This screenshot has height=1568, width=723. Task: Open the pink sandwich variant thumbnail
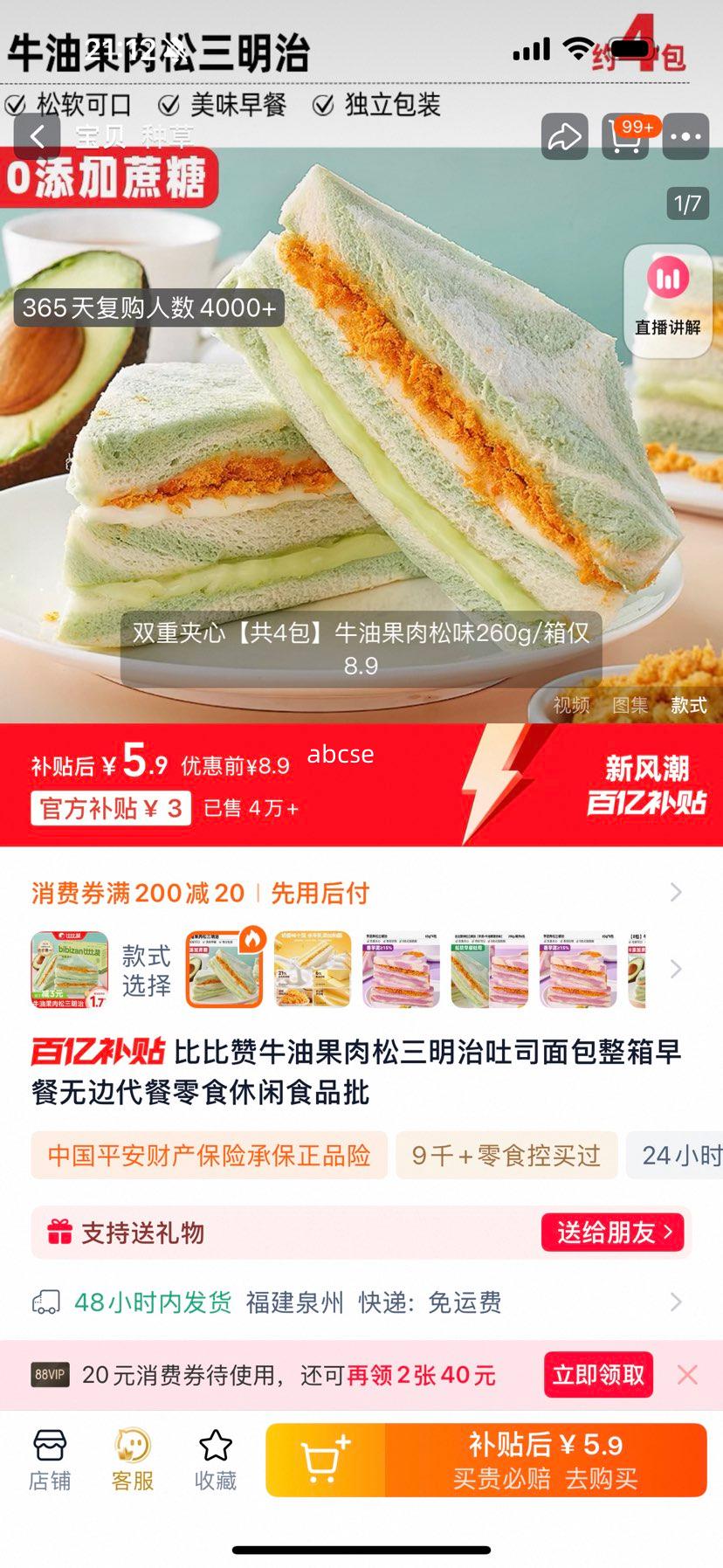[x=400, y=970]
